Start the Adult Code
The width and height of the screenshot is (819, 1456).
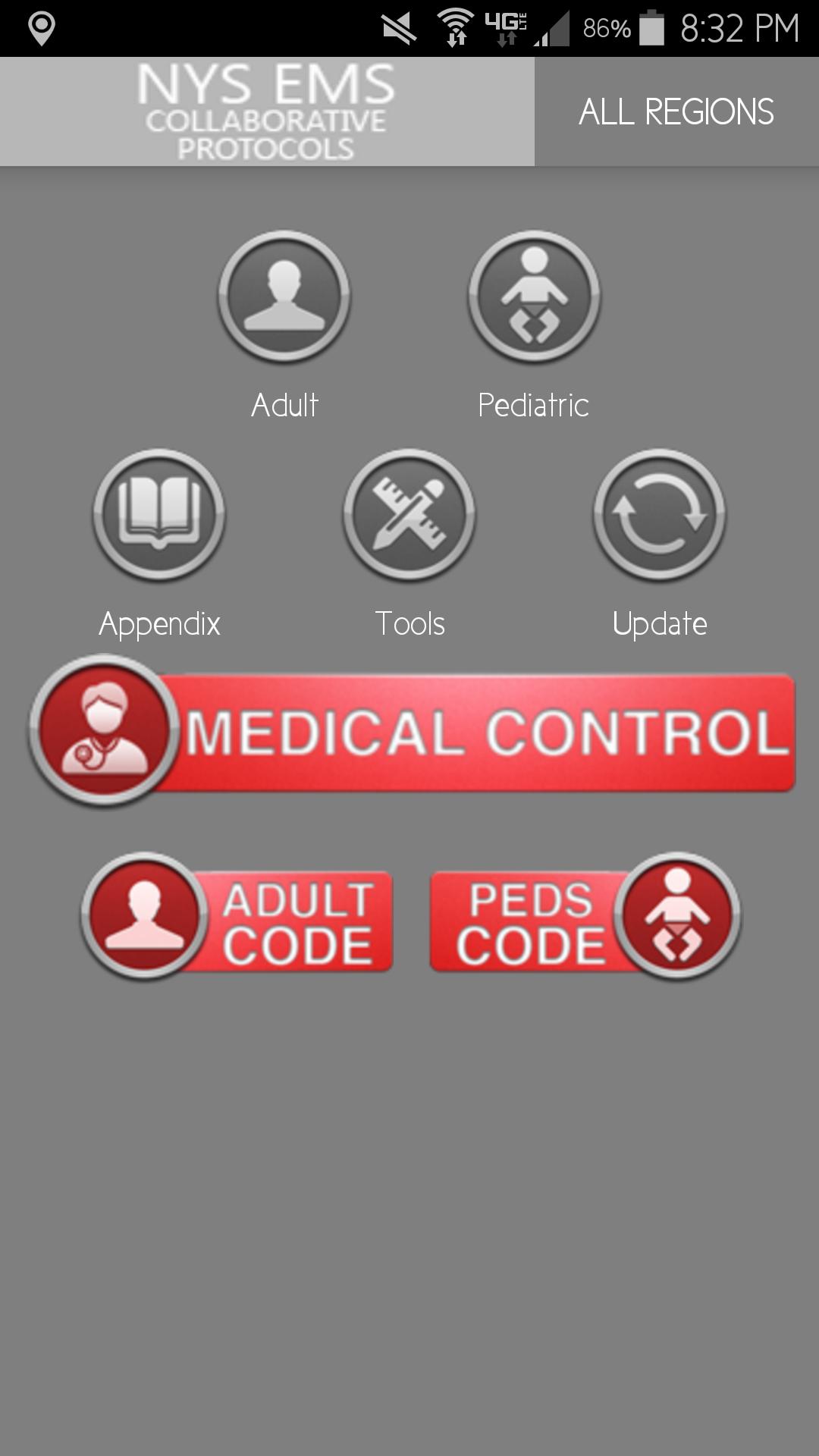tap(238, 918)
